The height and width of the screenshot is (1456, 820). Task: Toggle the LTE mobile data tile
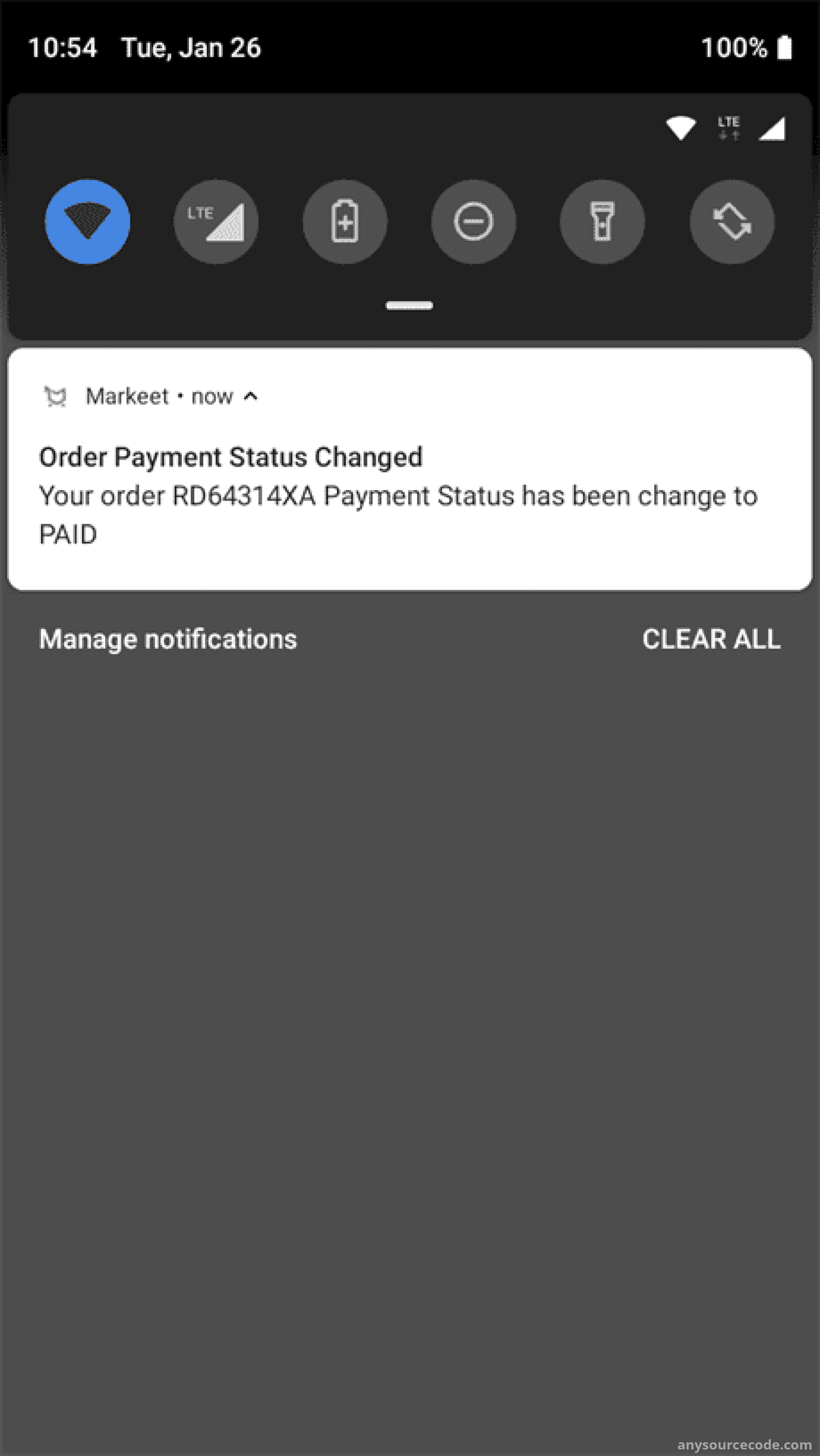[x=216, y=221]
